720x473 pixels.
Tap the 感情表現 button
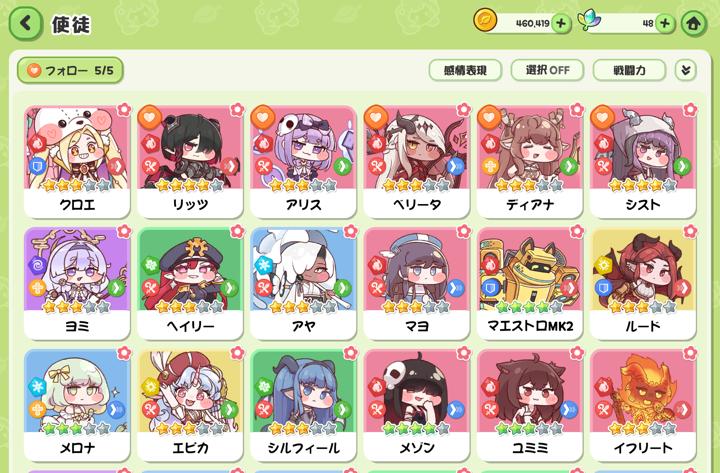[x=465, y=70]
